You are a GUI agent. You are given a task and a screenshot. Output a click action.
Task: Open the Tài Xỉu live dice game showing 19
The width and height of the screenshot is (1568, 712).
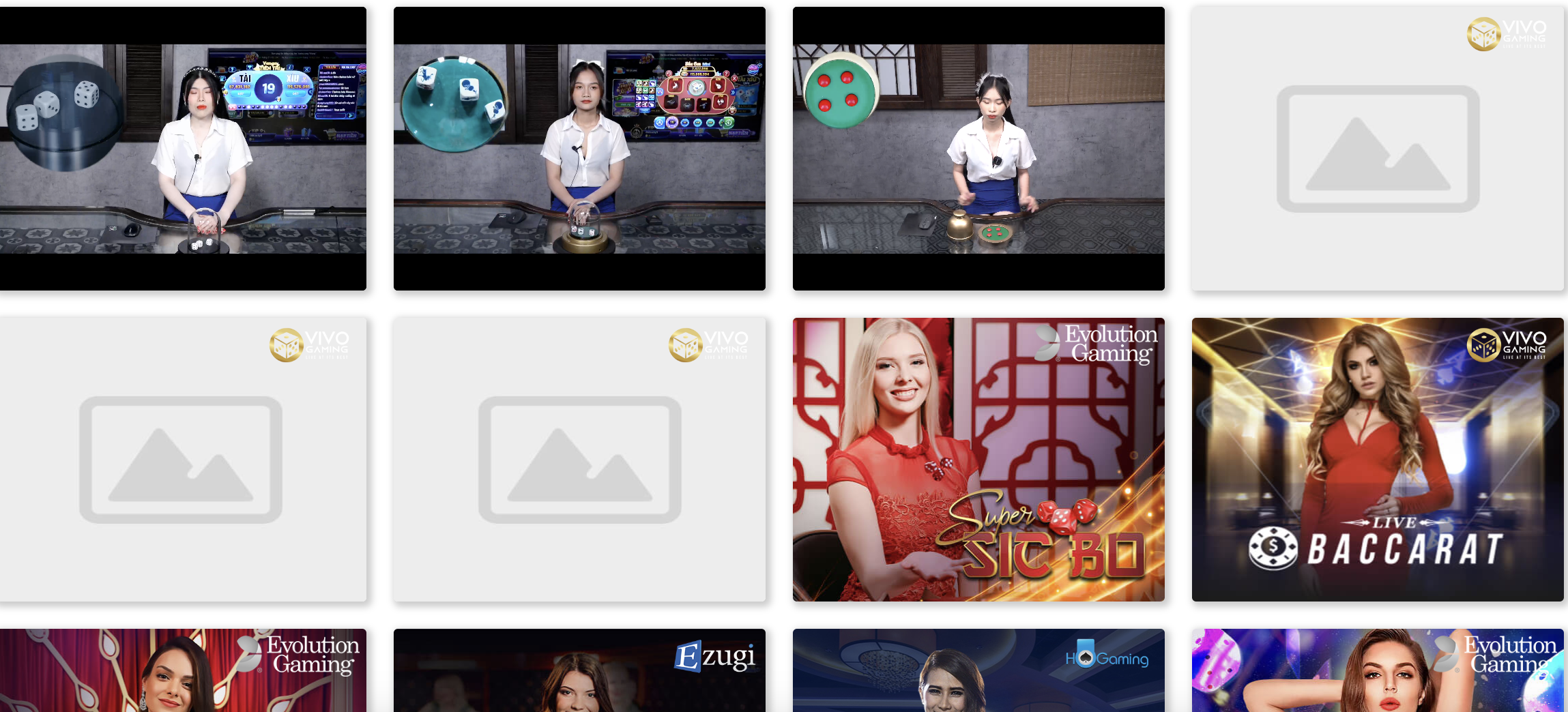click(183, 149)
